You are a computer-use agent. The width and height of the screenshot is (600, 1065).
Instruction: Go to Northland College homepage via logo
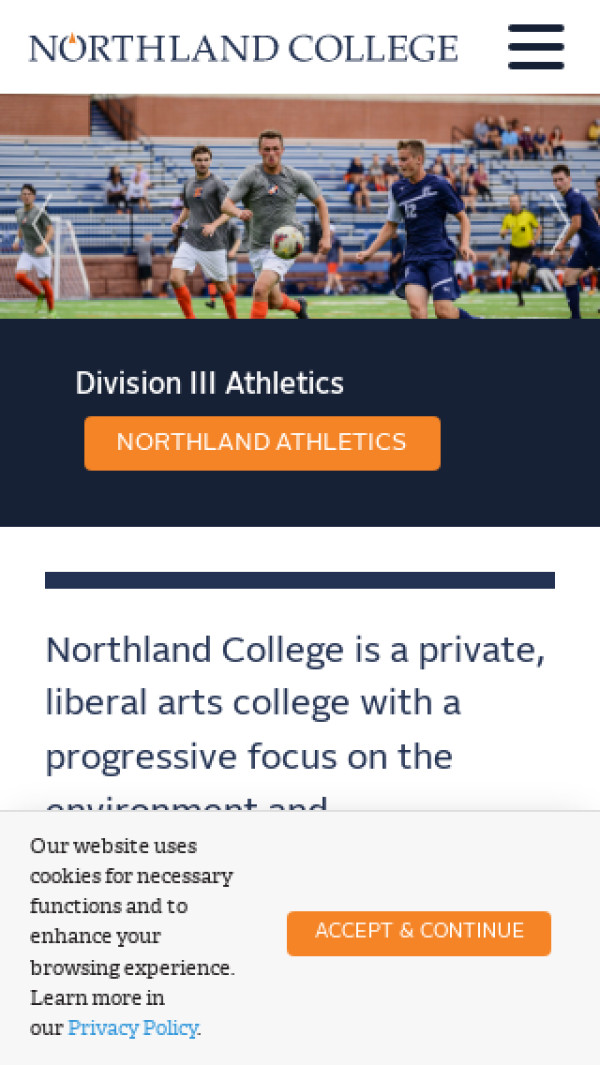coord(243,47)
